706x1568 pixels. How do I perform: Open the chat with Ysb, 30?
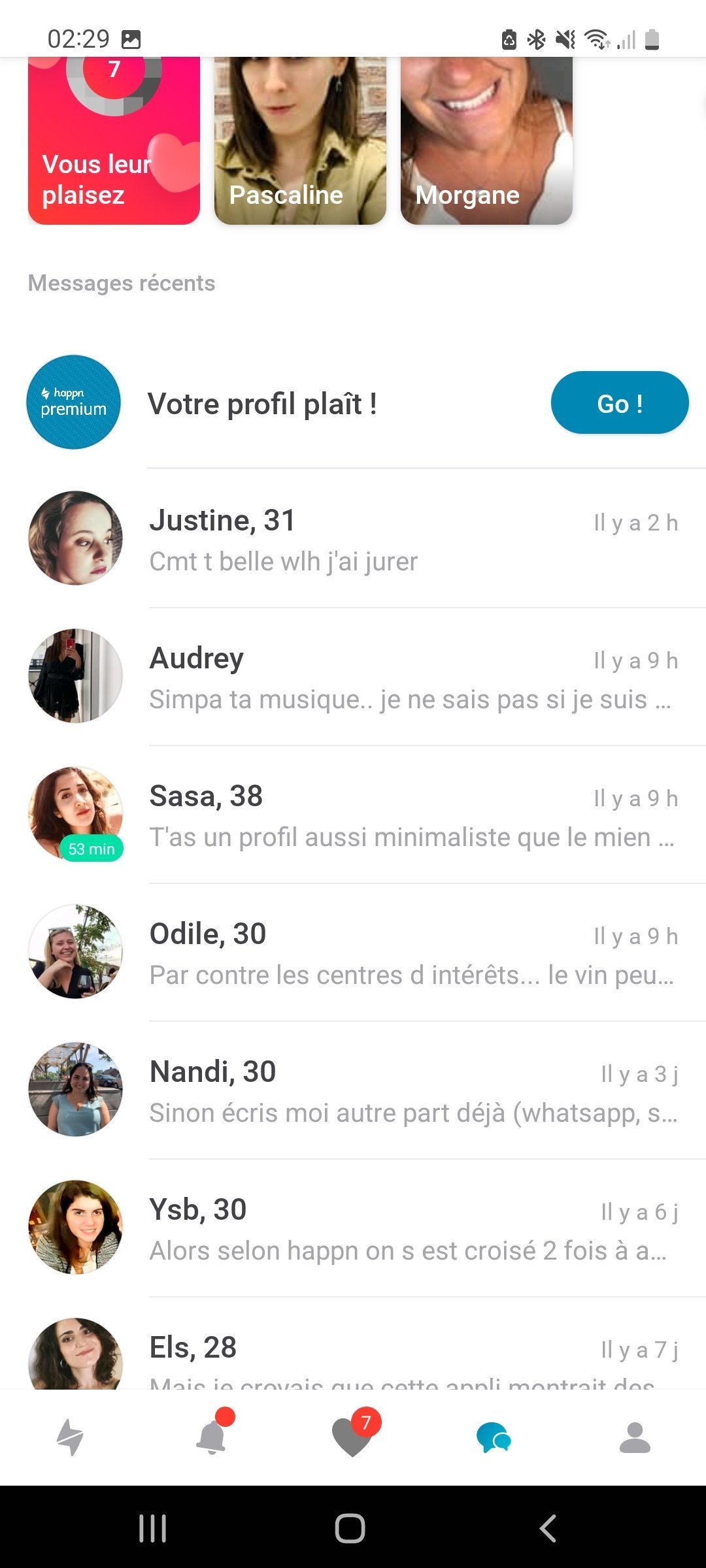coord(412,1228)
